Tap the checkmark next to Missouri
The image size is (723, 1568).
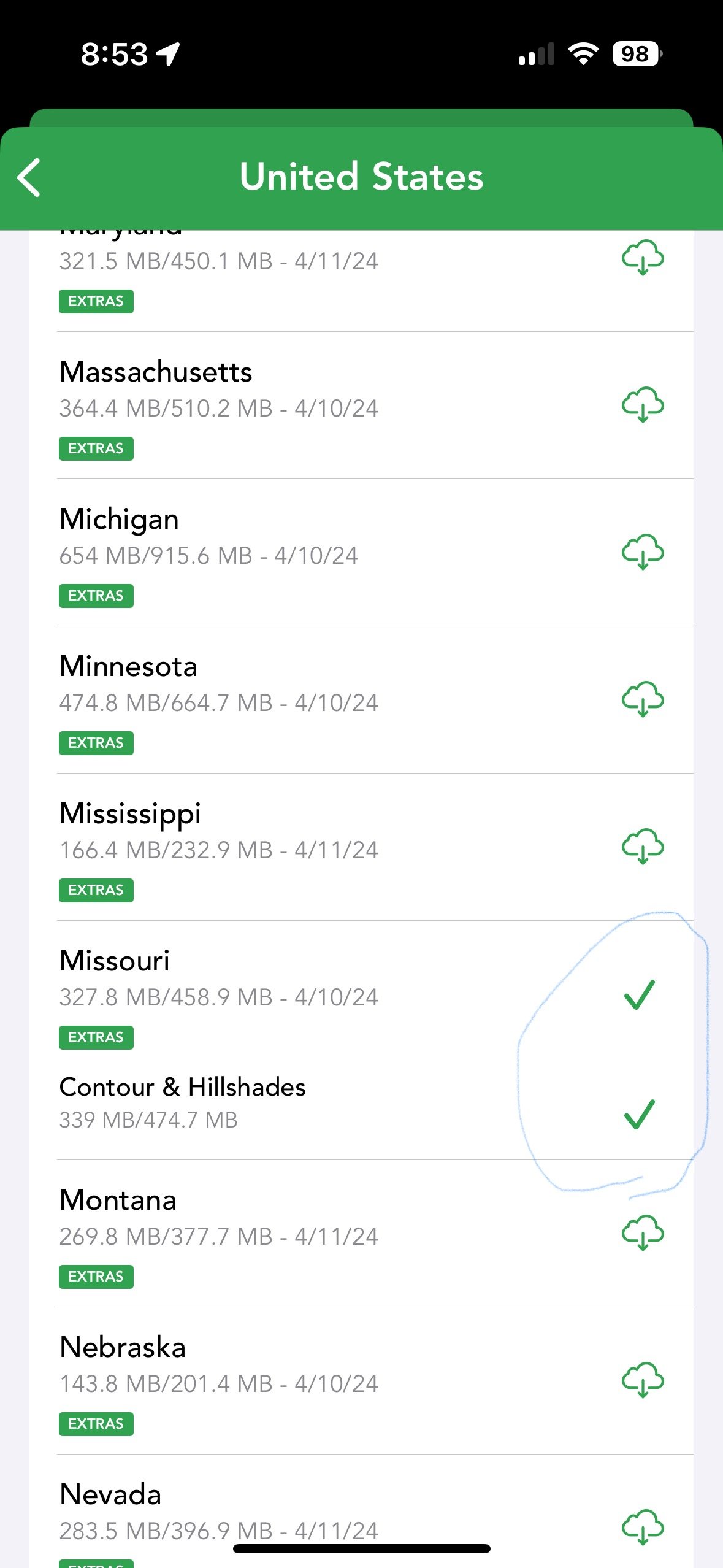(x=640, y=994)
